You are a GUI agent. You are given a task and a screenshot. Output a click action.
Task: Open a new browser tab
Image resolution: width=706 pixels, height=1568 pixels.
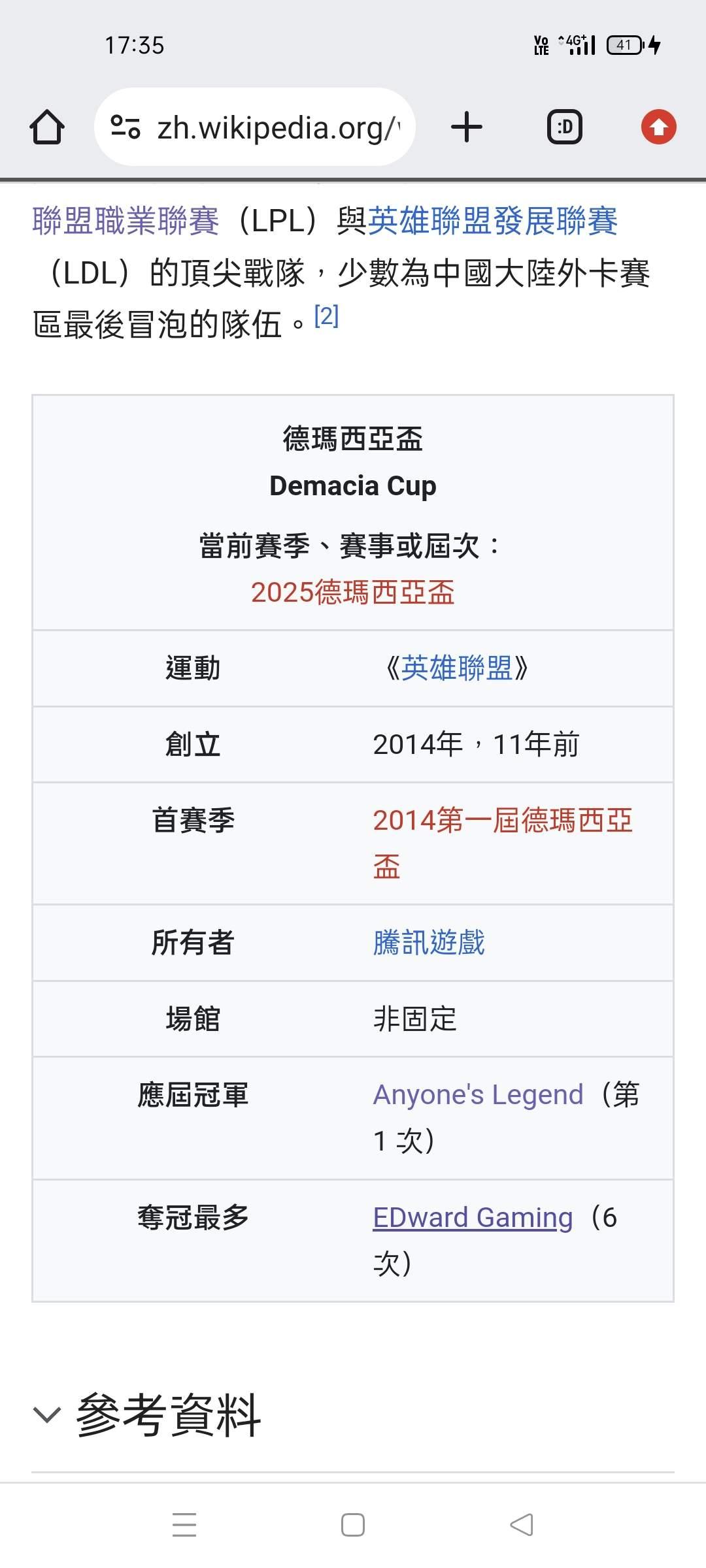click(467, 127)
